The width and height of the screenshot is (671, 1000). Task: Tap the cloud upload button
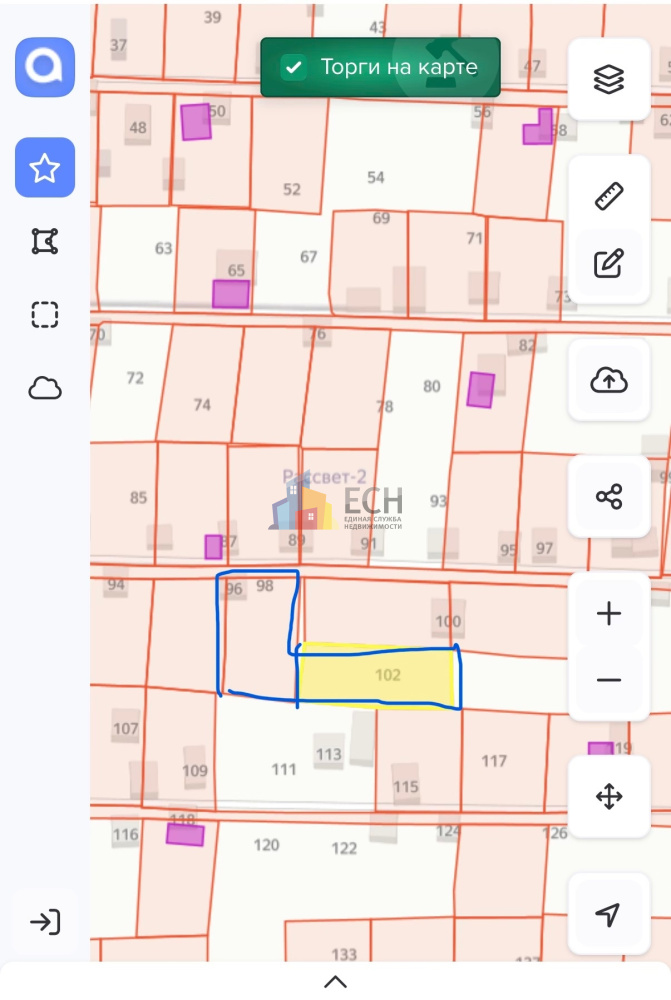click(x=609, y=380)
